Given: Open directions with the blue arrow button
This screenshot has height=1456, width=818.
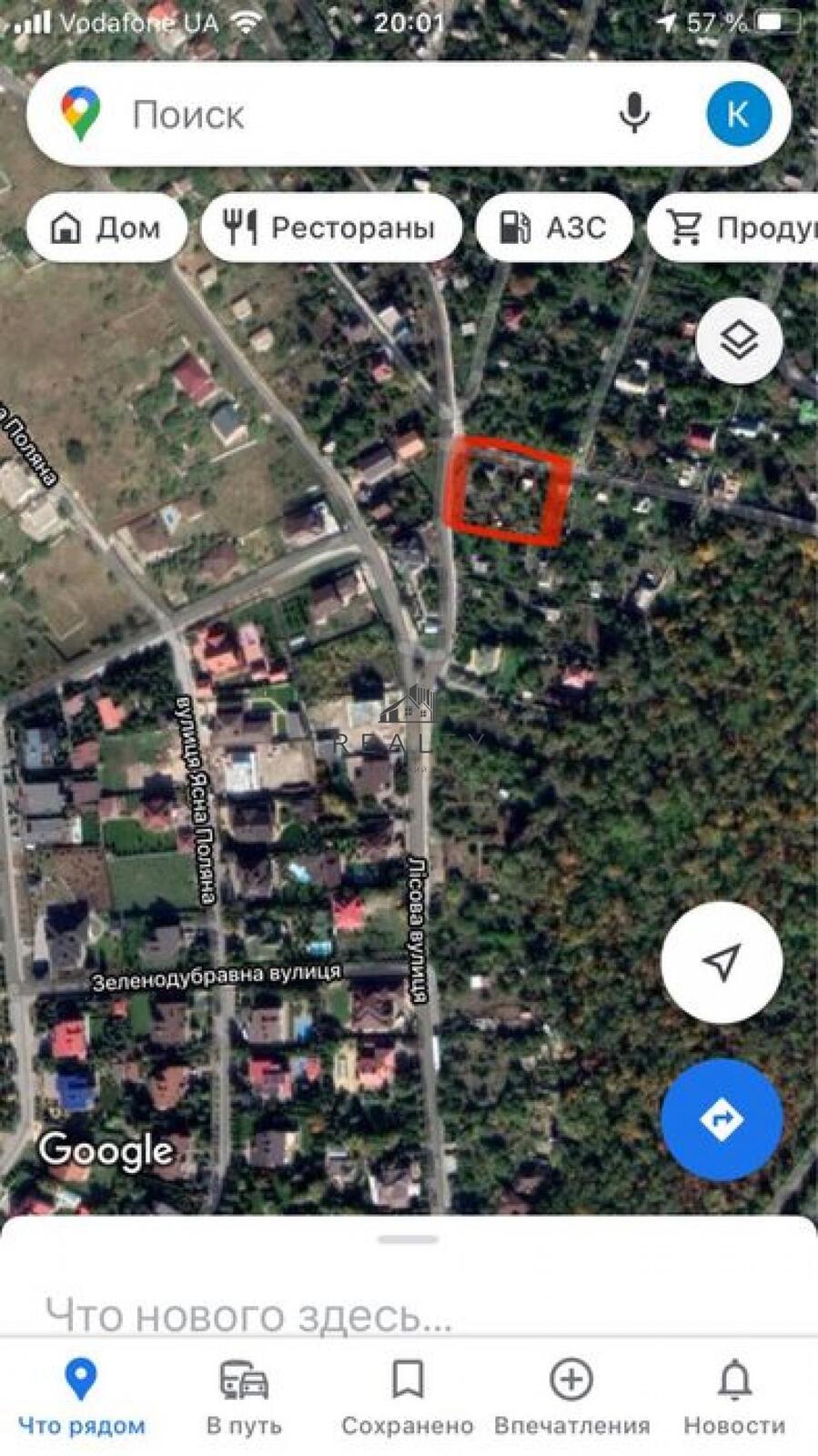Looking at the screenshot, I should click(722, 1120).
